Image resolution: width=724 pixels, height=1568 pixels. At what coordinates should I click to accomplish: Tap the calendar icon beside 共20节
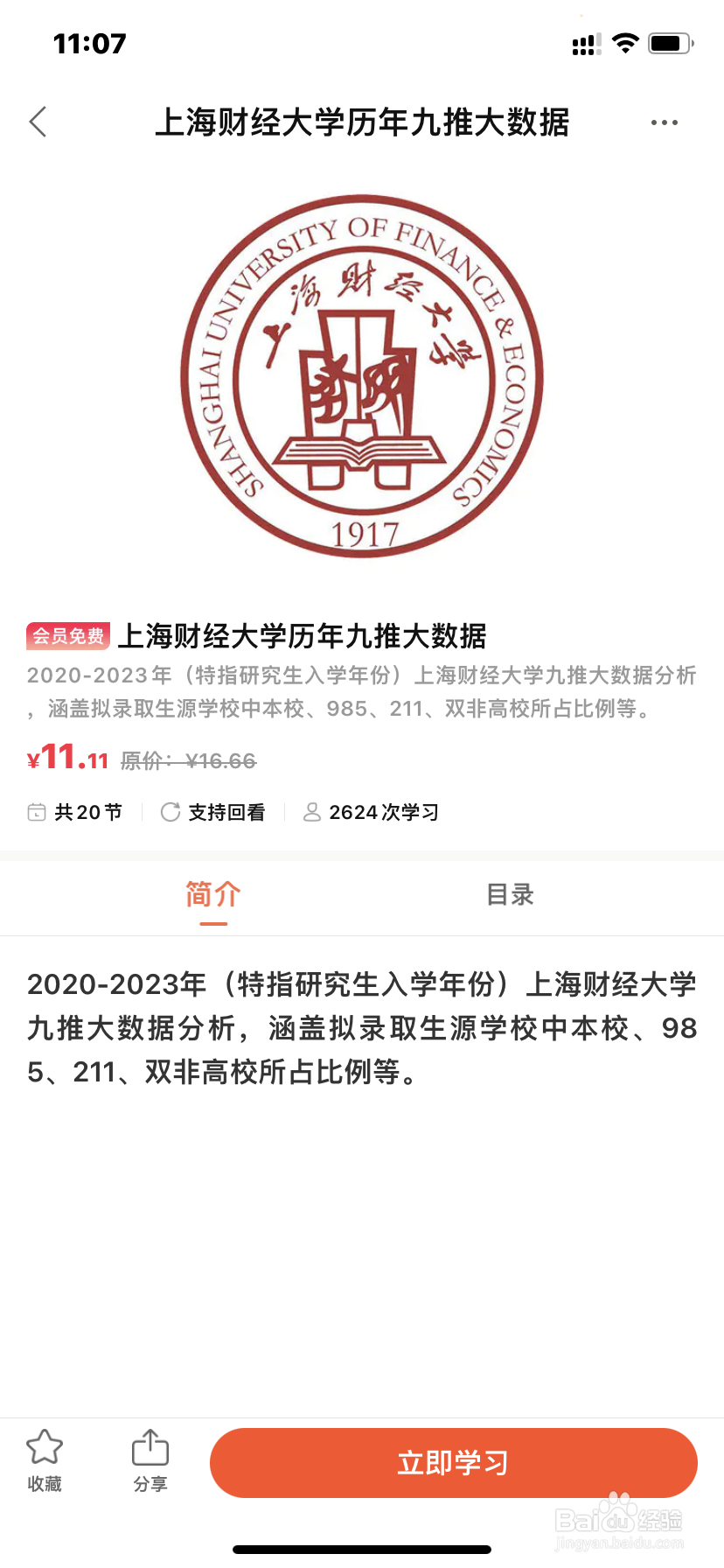tap(36, 812)
